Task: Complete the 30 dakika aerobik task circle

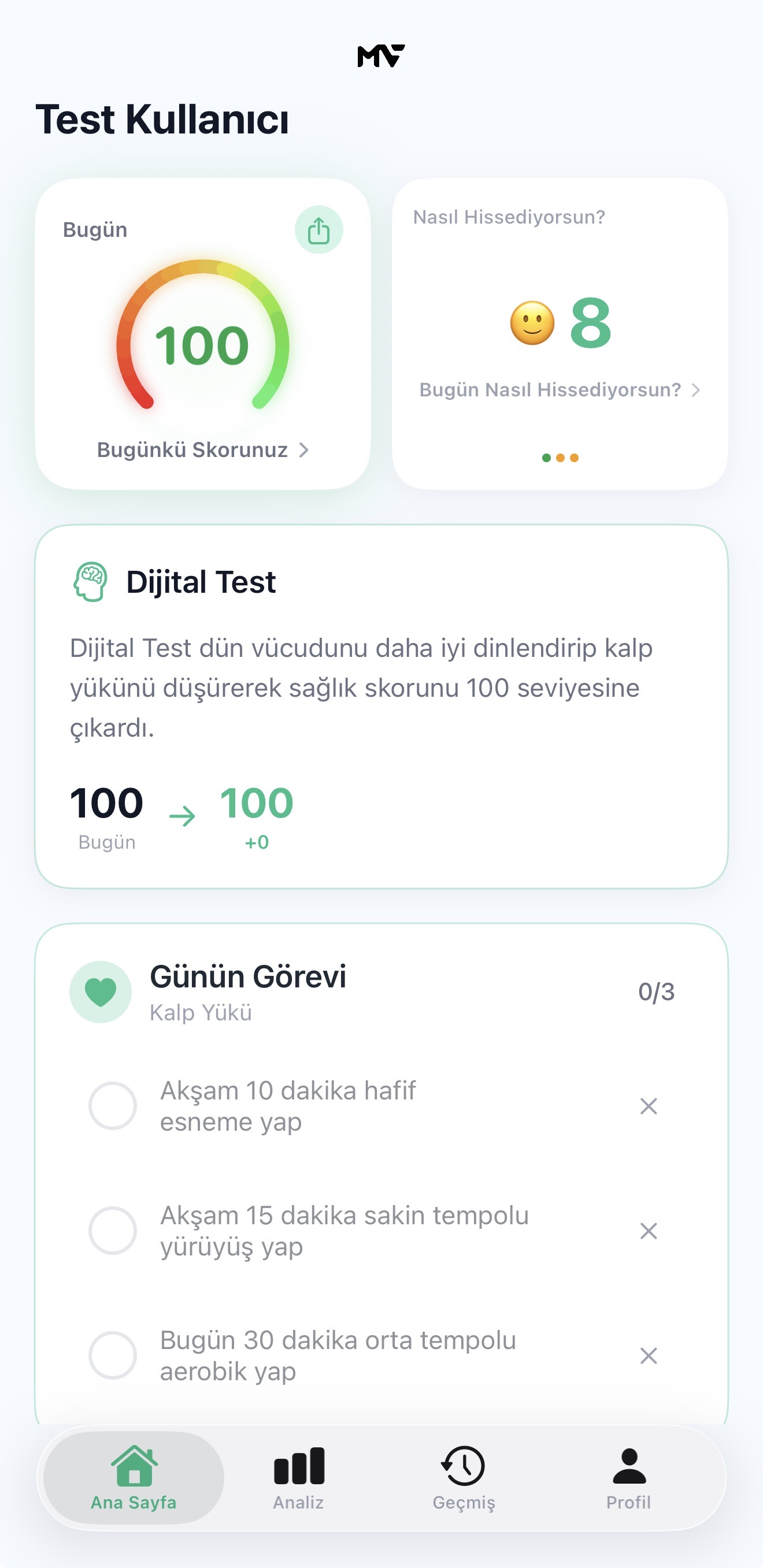Action: (x=113, y=1355)
